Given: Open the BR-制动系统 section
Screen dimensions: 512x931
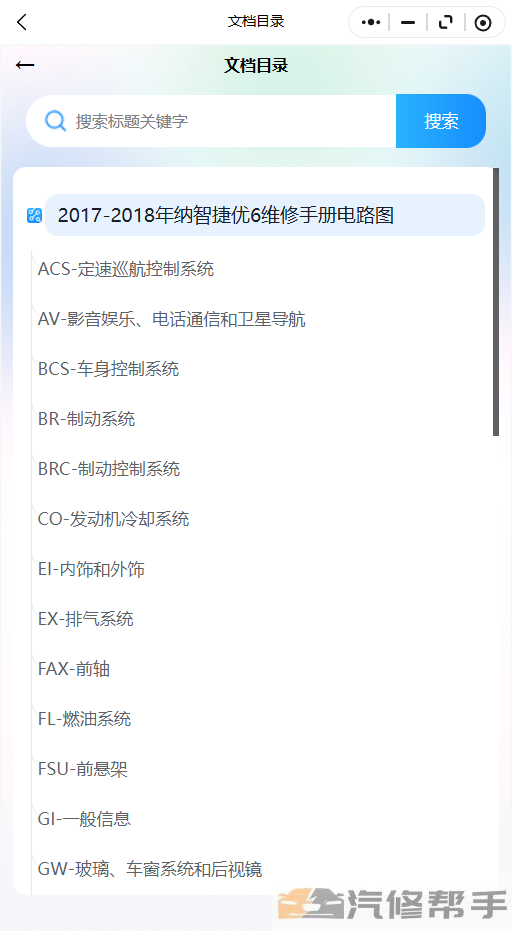Looking at the screenshot, I should [x=87, y=419].
